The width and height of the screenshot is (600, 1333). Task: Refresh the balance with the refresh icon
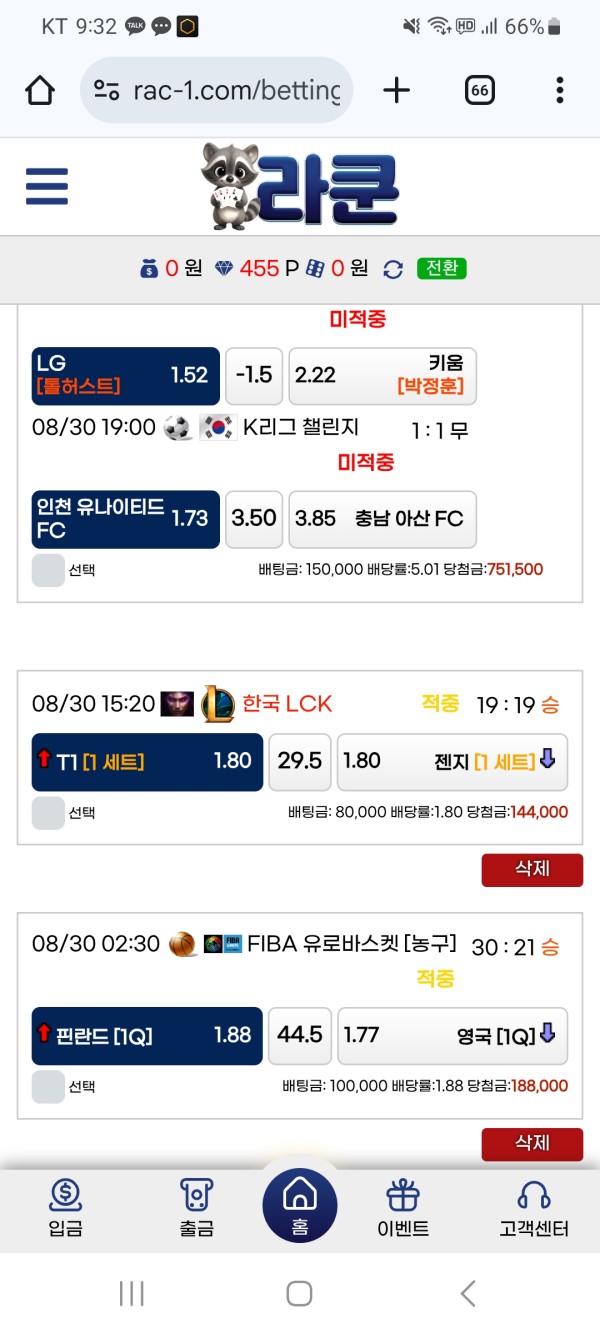click(x=393, y=269)
